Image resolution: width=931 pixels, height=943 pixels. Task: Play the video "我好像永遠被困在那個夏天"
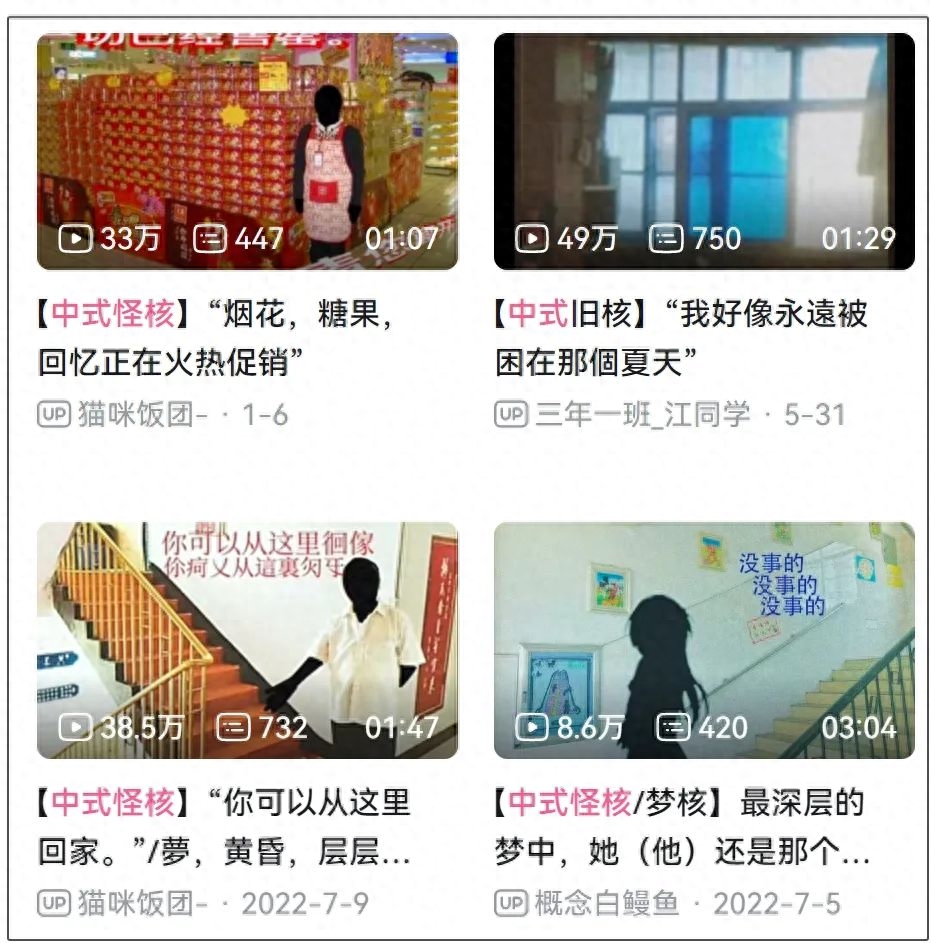pos(704,152)
